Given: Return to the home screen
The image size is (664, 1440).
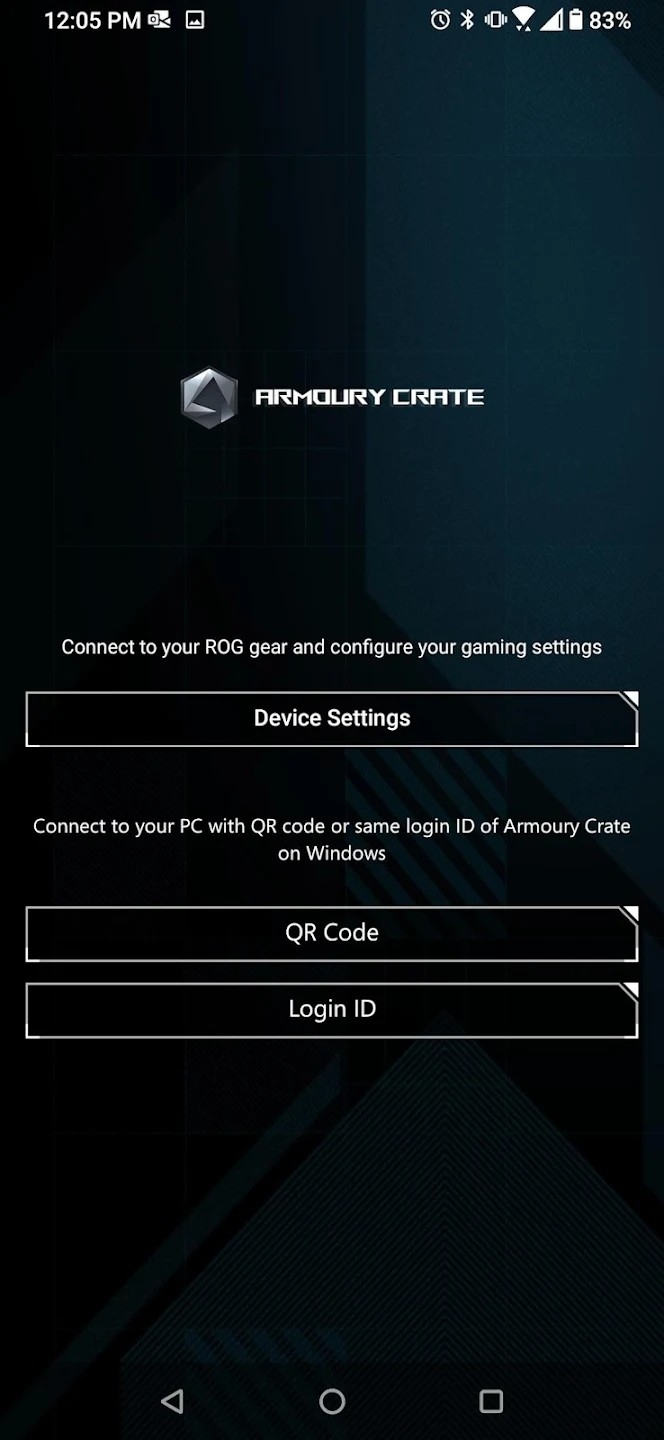Looking at the screenshot, I should (332, 1401).
